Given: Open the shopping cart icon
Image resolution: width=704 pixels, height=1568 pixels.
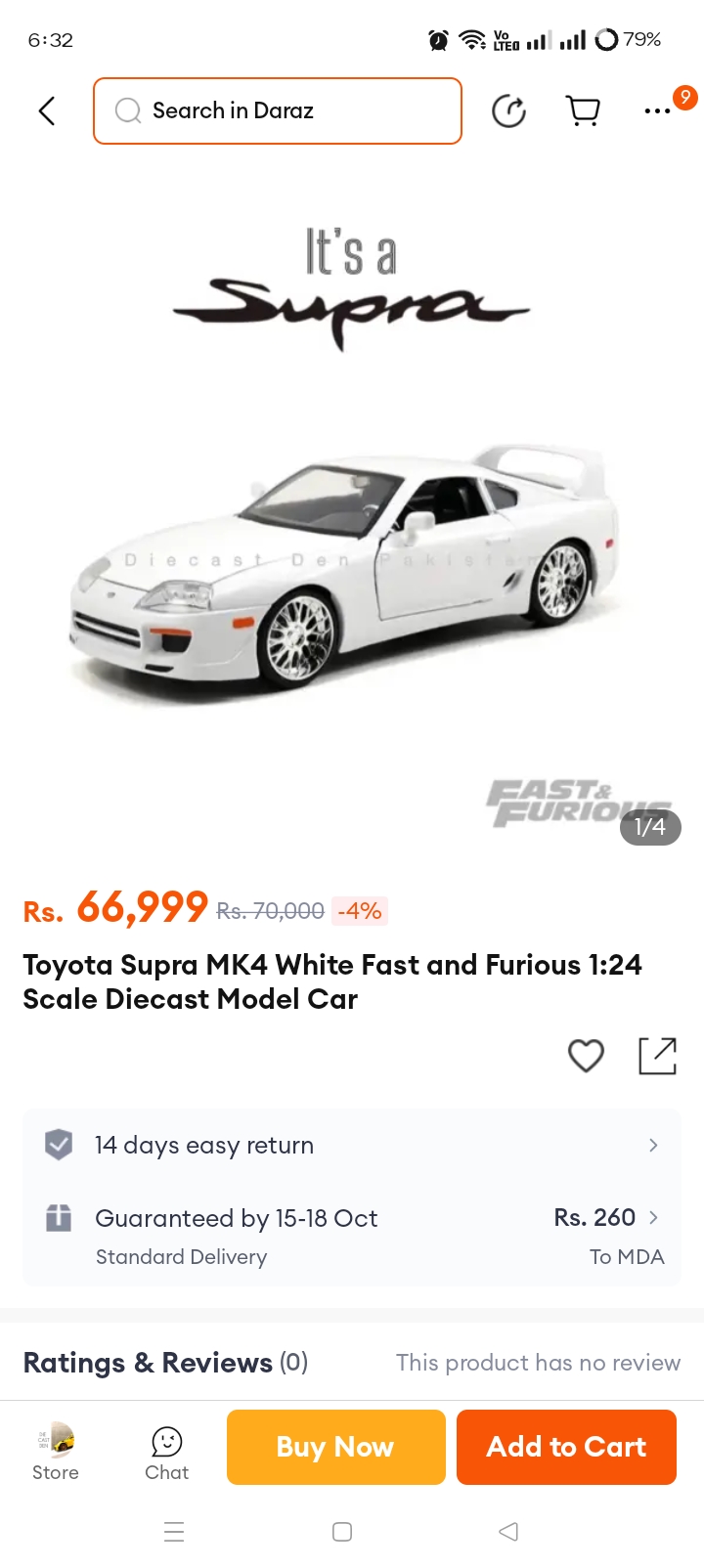Looking at the screenshot, I should click(584, 111).
